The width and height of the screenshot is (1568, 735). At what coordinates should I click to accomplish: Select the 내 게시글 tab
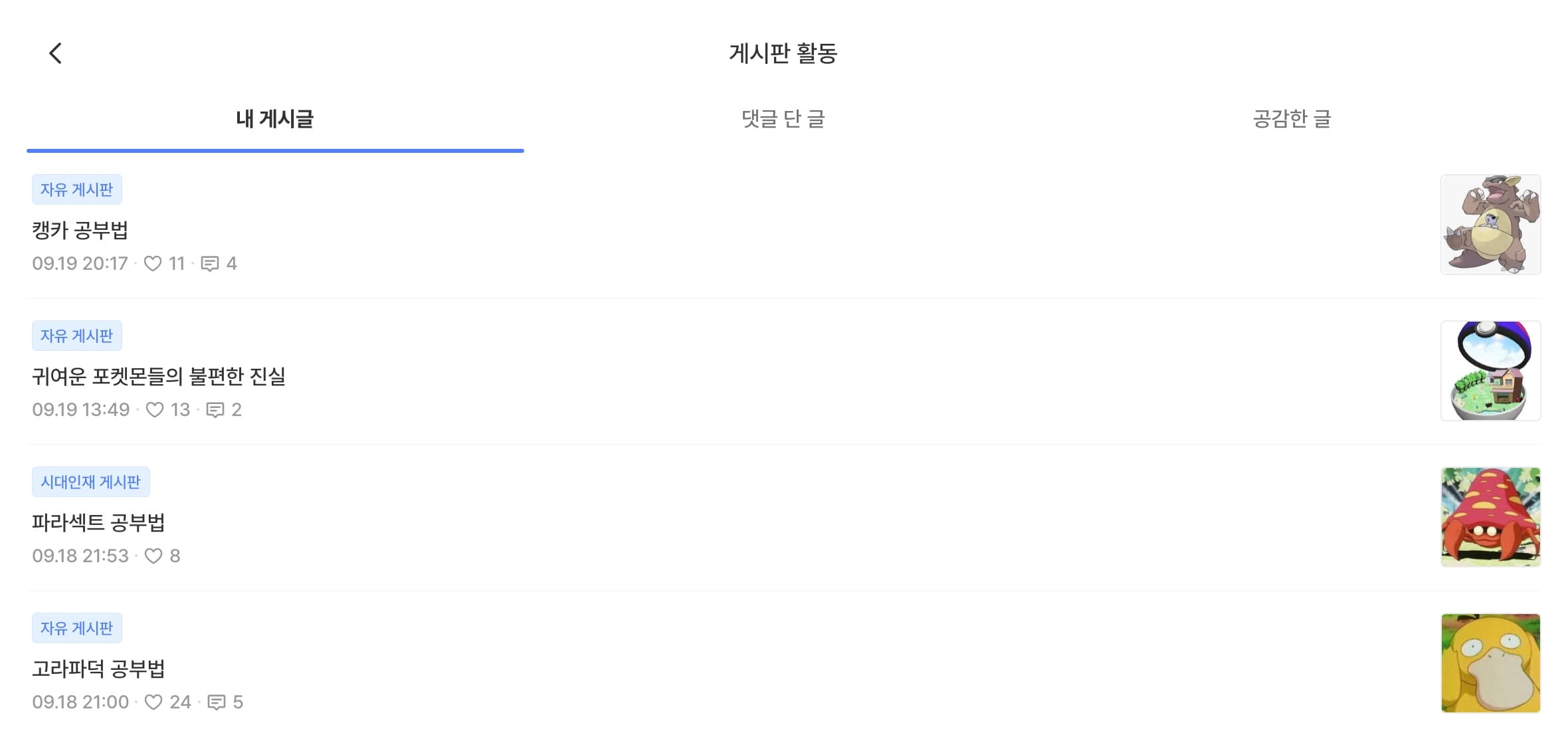point(275,119)
